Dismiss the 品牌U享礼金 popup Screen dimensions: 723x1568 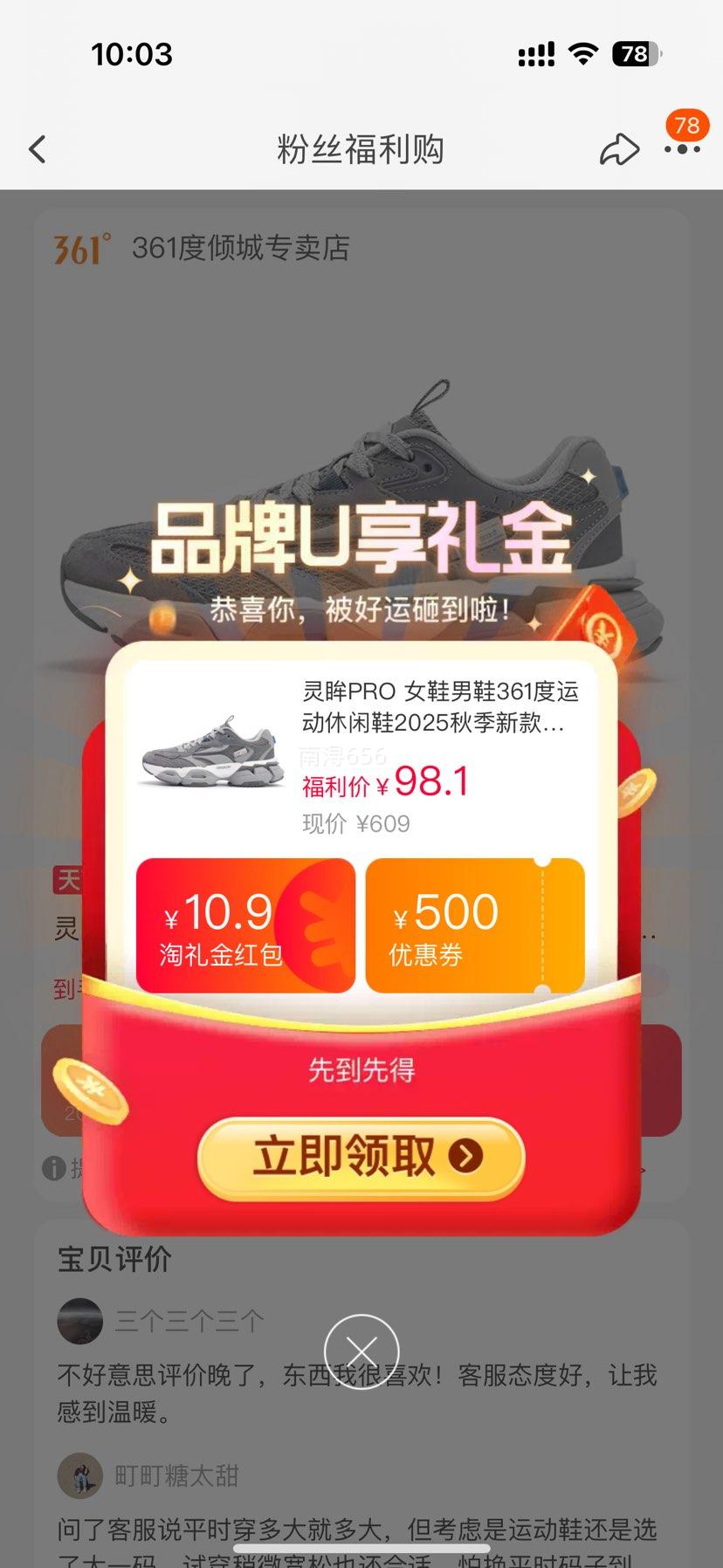point(361,1351)
